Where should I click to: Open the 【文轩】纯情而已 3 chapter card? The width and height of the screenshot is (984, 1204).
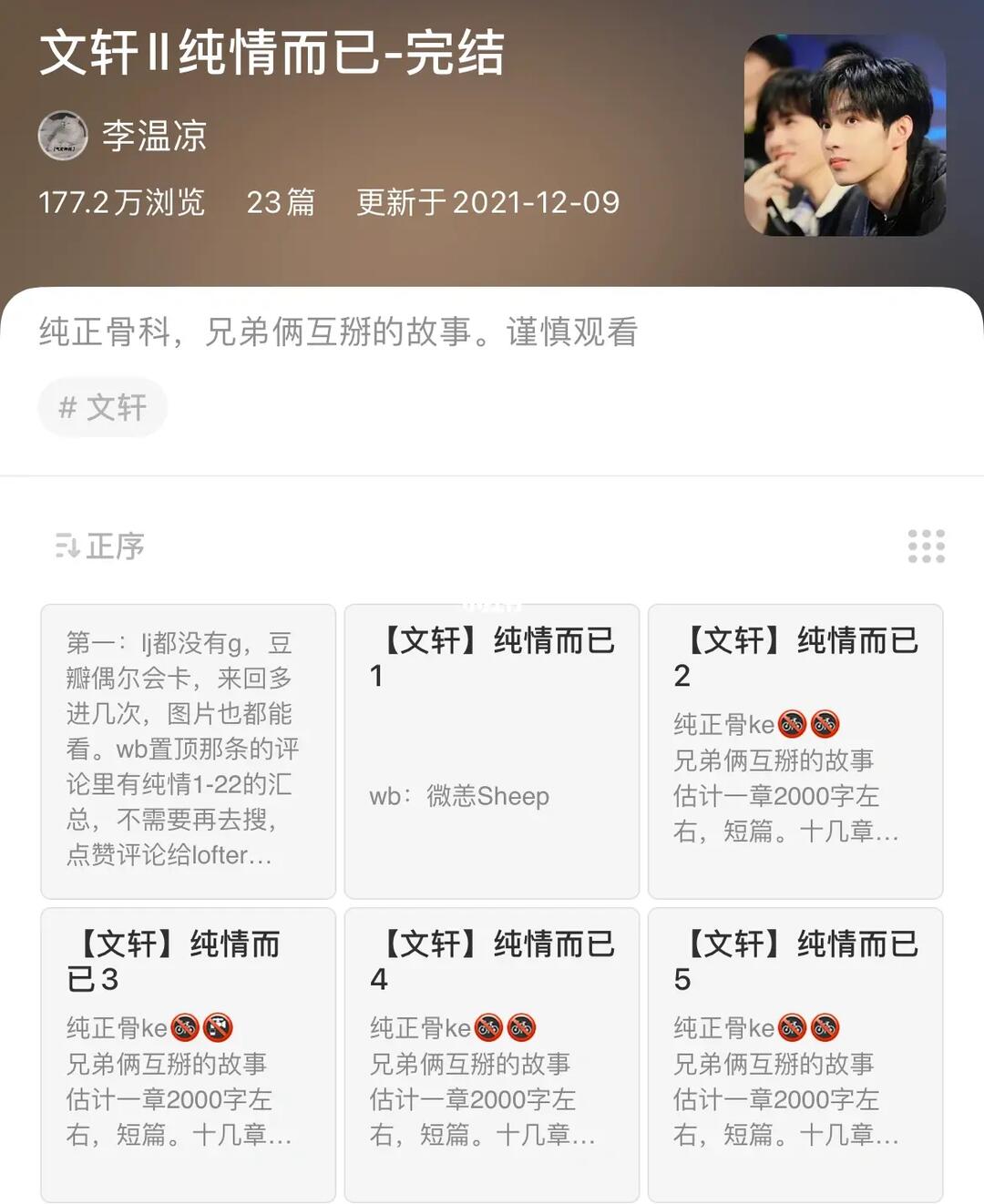coord(187,1056)
